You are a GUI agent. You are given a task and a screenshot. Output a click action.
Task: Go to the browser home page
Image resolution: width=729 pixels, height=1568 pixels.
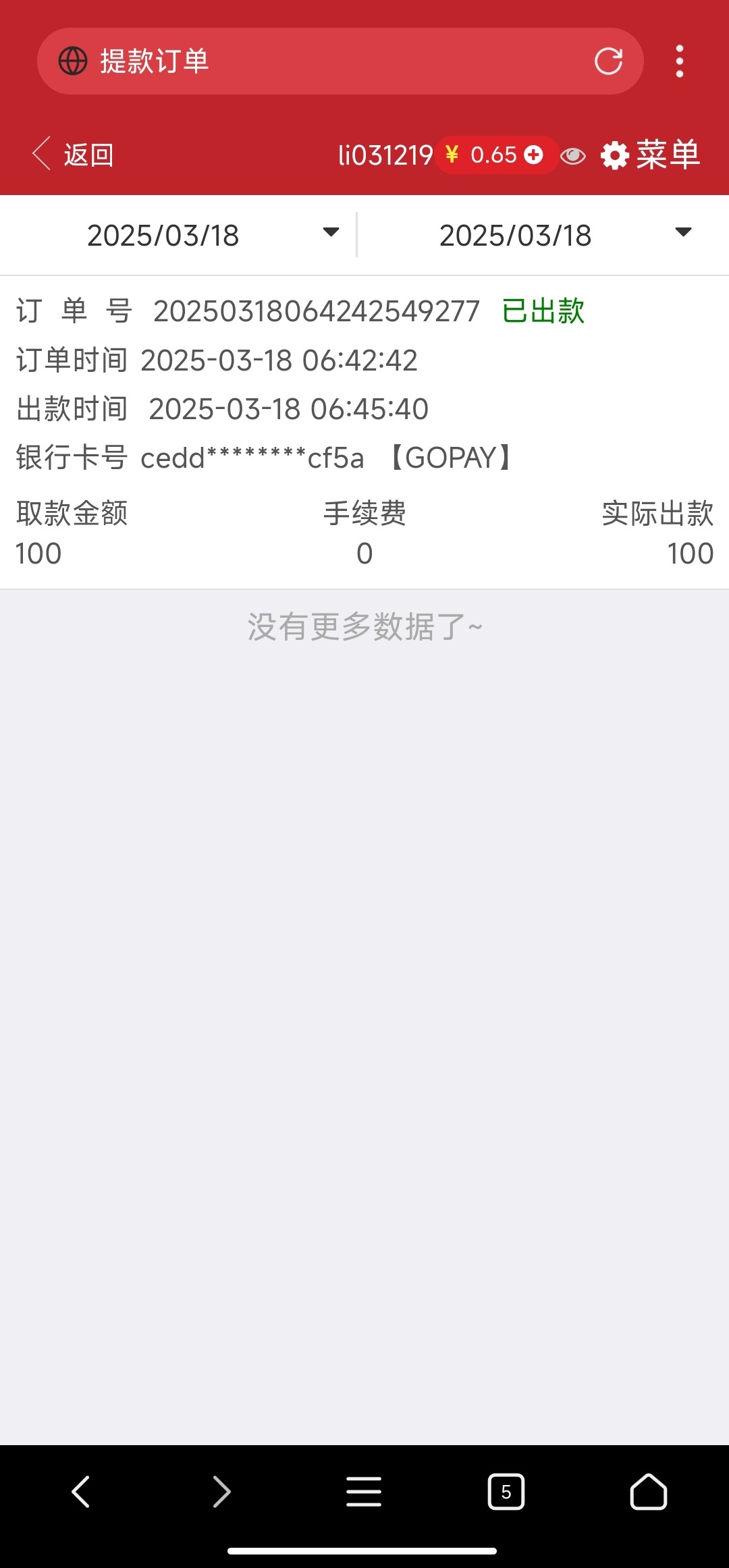(x=648, y=1491)
